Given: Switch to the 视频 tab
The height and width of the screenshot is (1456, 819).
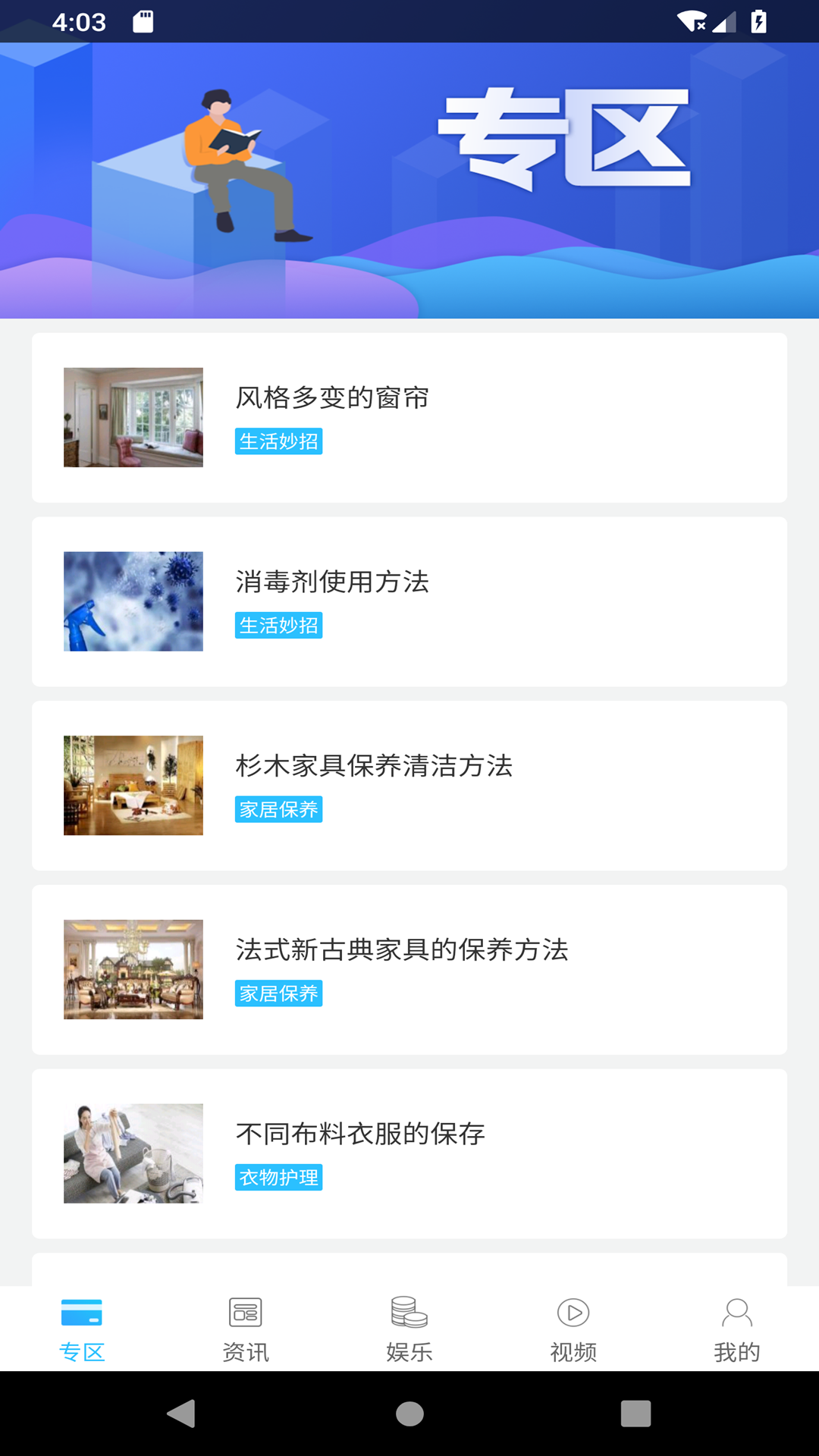Looking at the screenshot, I should pyautogui.click(x=573, y=1329).
